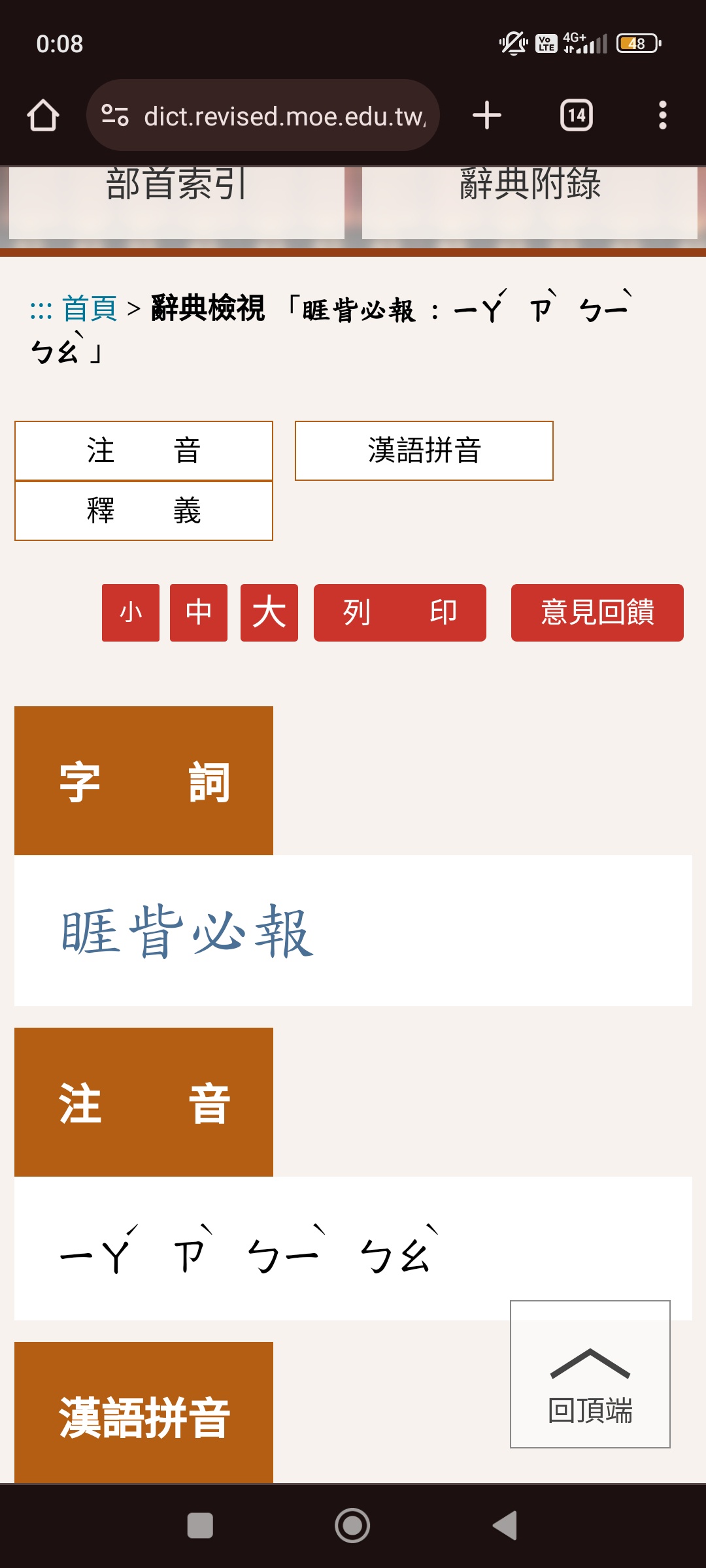Tap the system back button
This screenshot has width=706, height=1568.
[505, 1526]
